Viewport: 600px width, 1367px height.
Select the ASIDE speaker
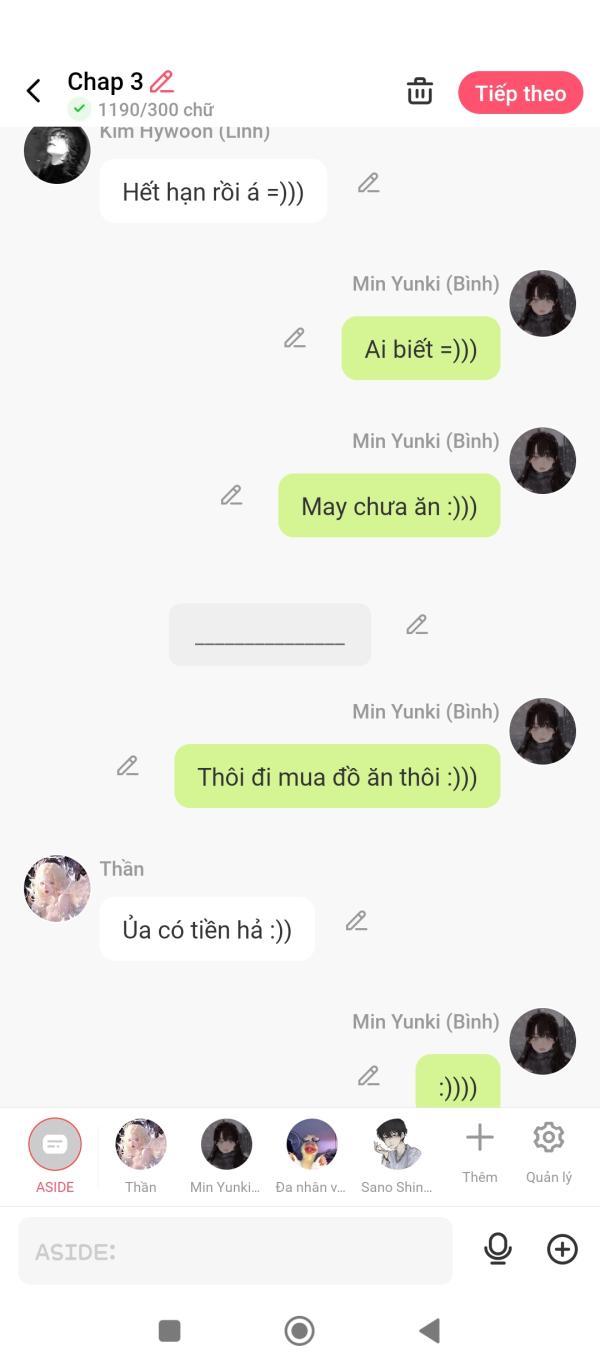[x=55, y=1156]
